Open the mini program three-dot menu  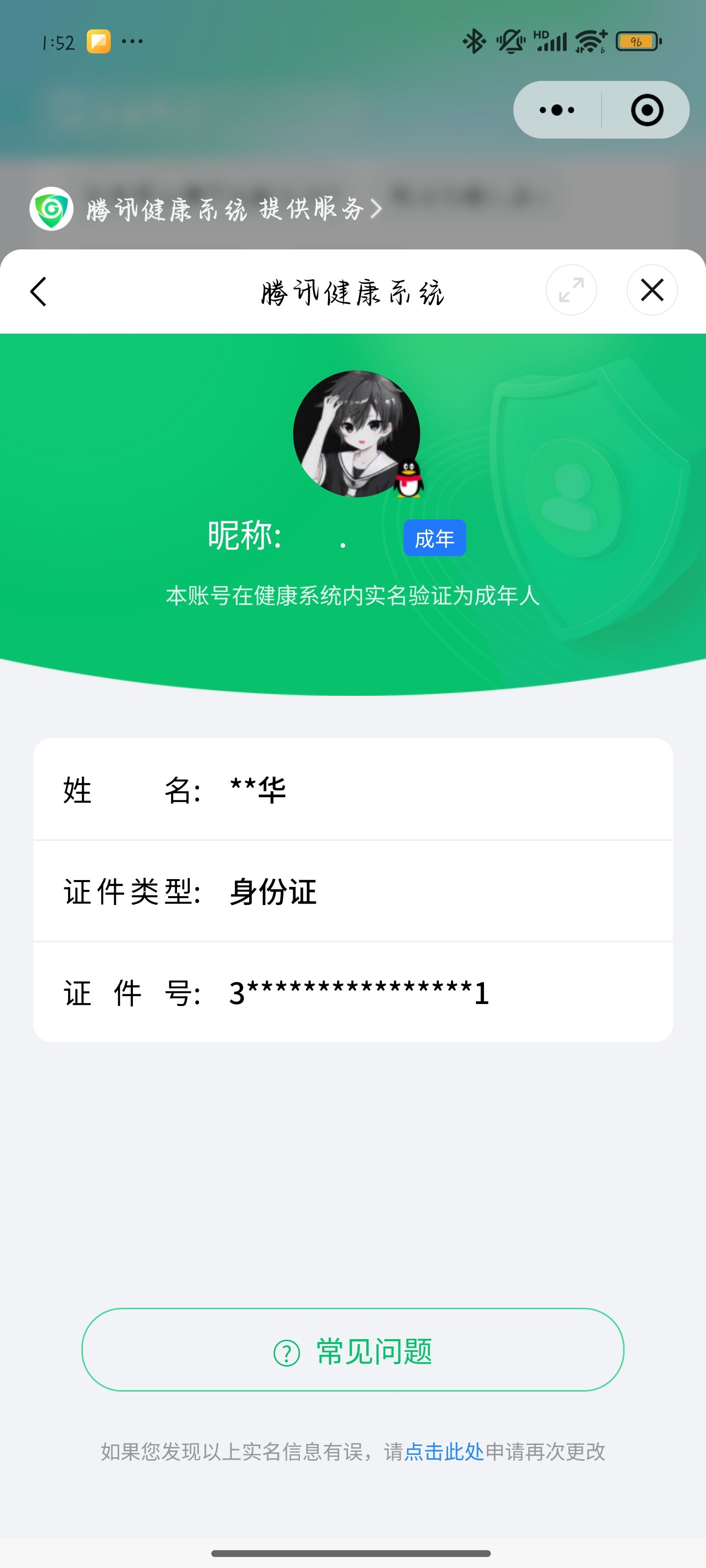(557, 110)
